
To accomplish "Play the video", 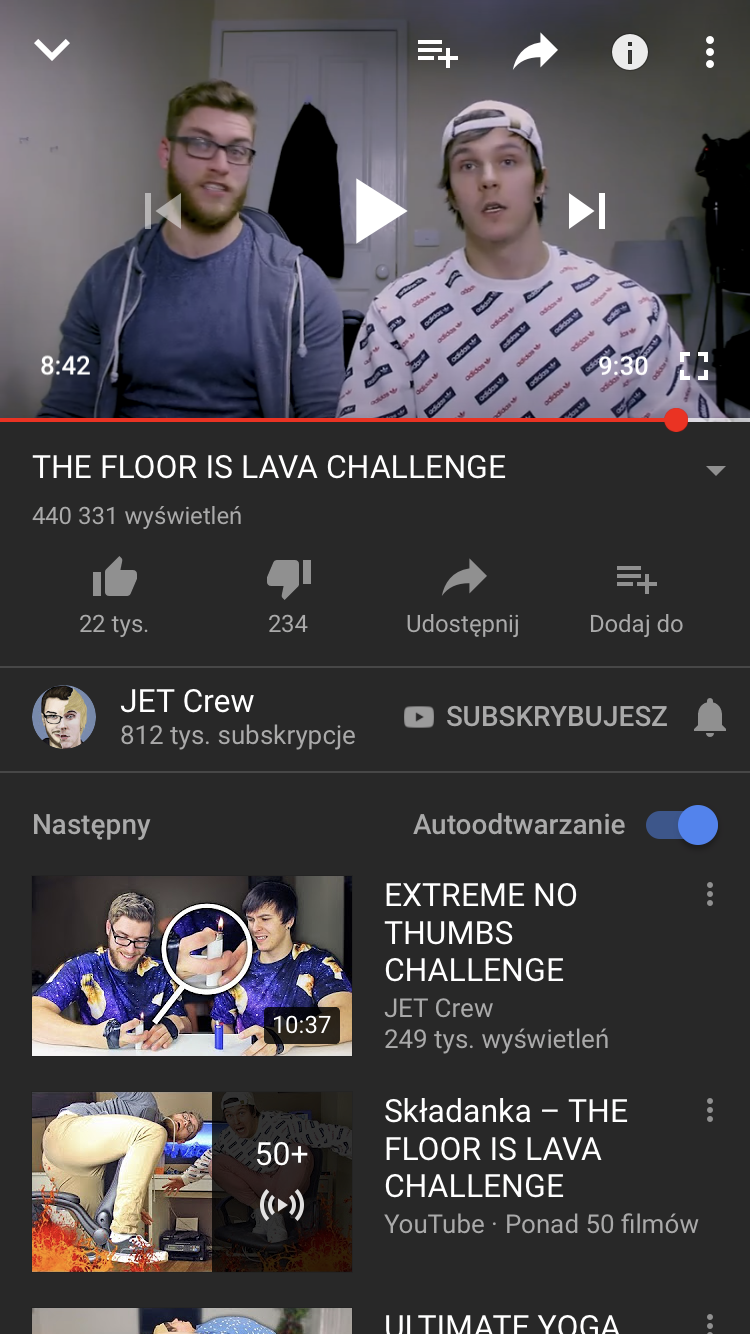I will pyautogui.click(x=378, y=211).
